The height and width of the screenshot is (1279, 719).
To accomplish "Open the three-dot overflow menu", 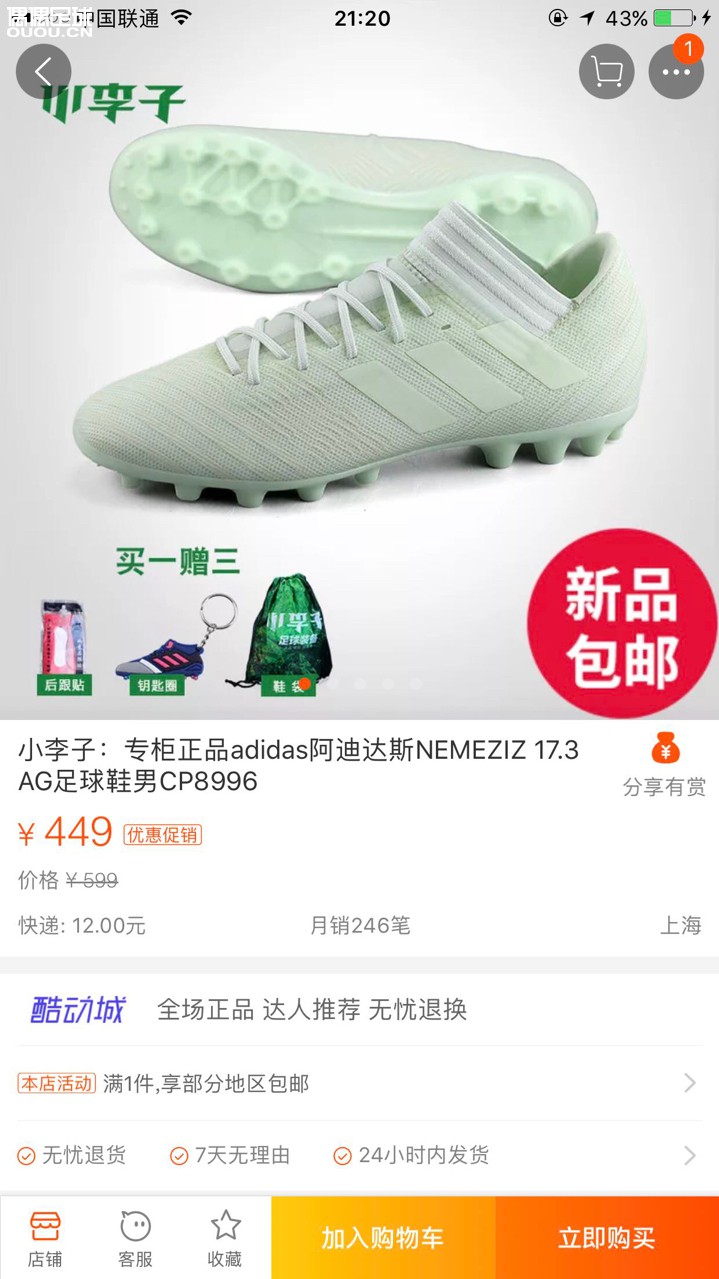I will 676,72.
